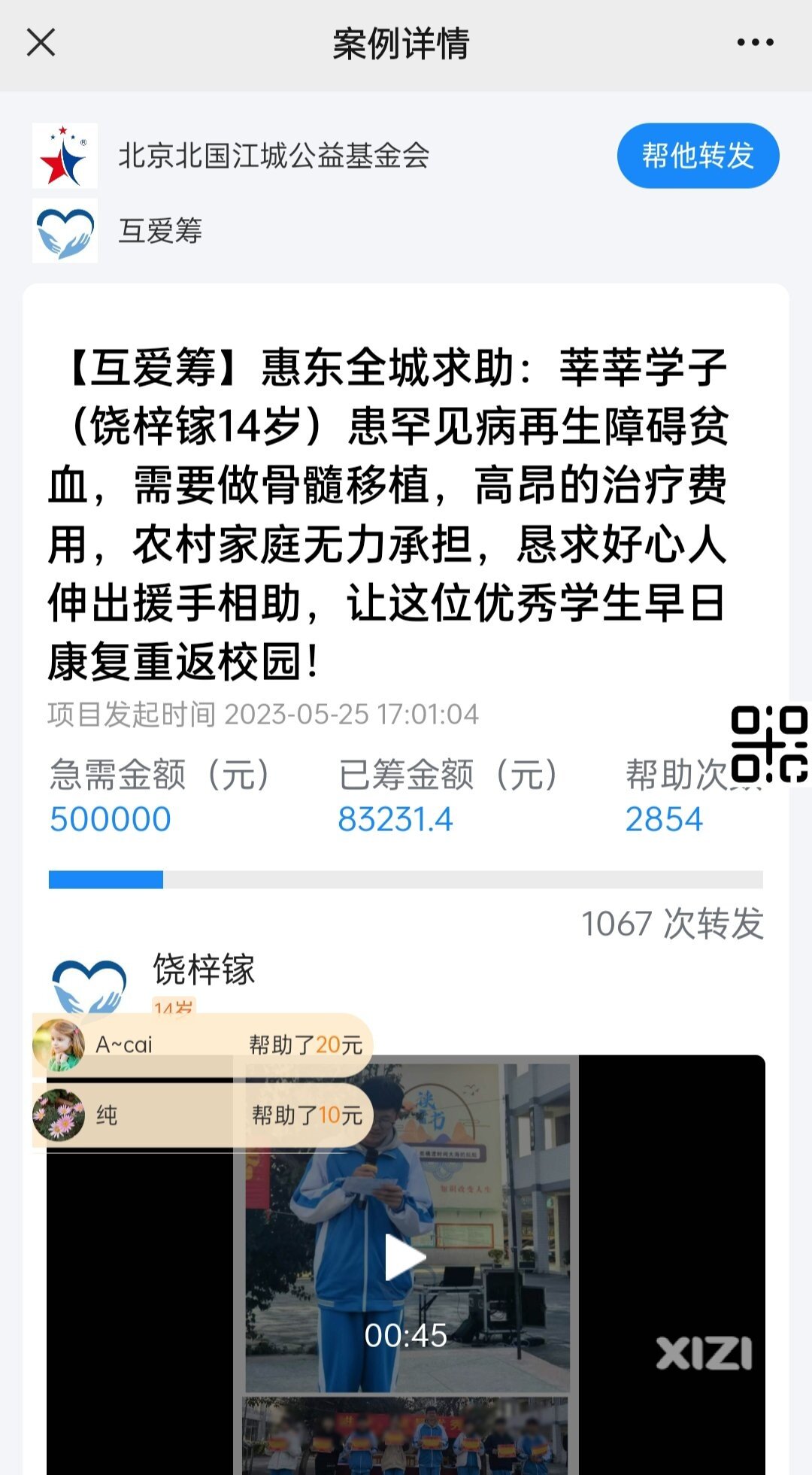The height and width of the screenshot is (1475, 812).
Task: Tap the 帮他转发 share button
Action: 698,156
